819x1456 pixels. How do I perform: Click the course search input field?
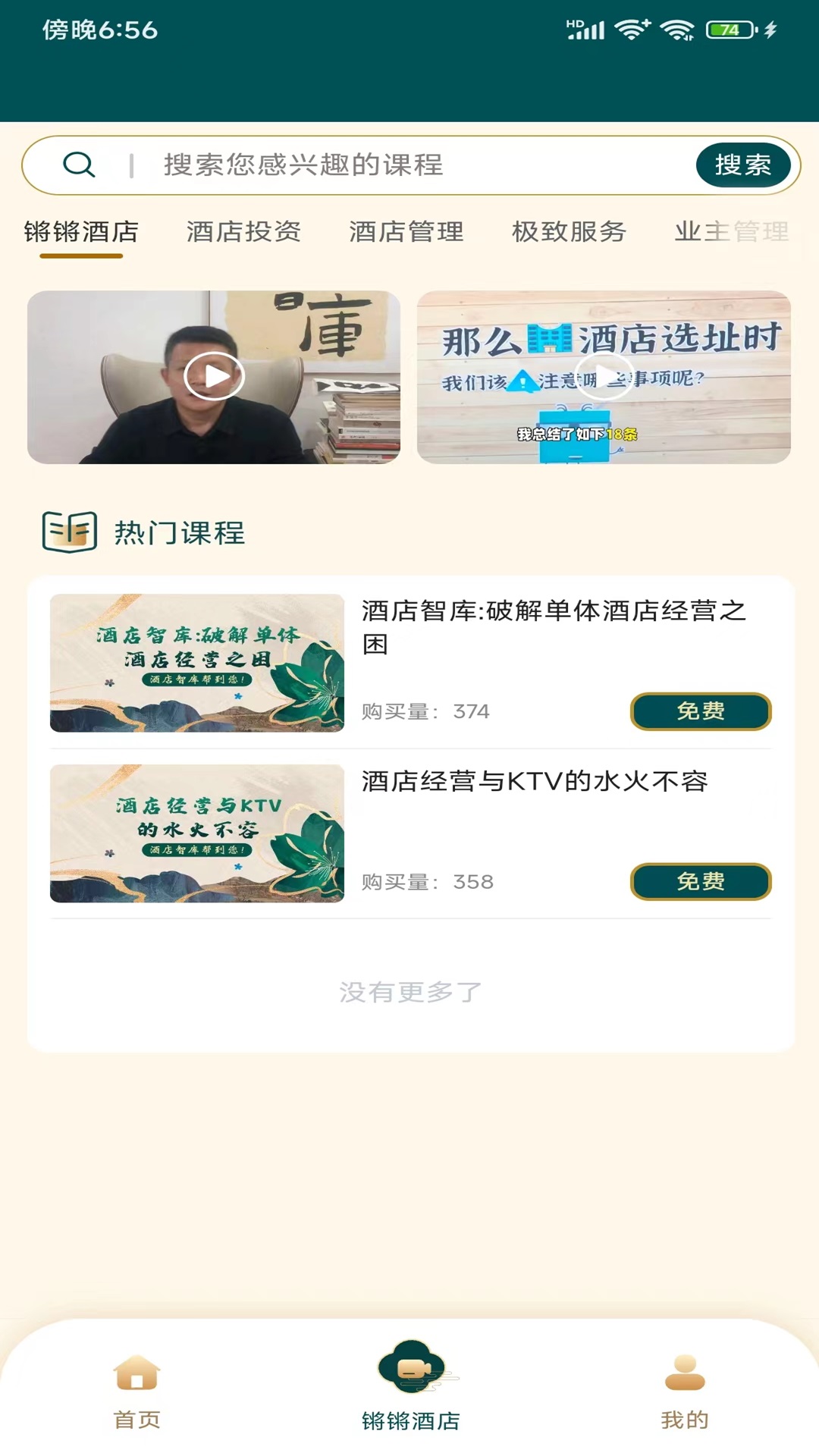coord(409,165)
